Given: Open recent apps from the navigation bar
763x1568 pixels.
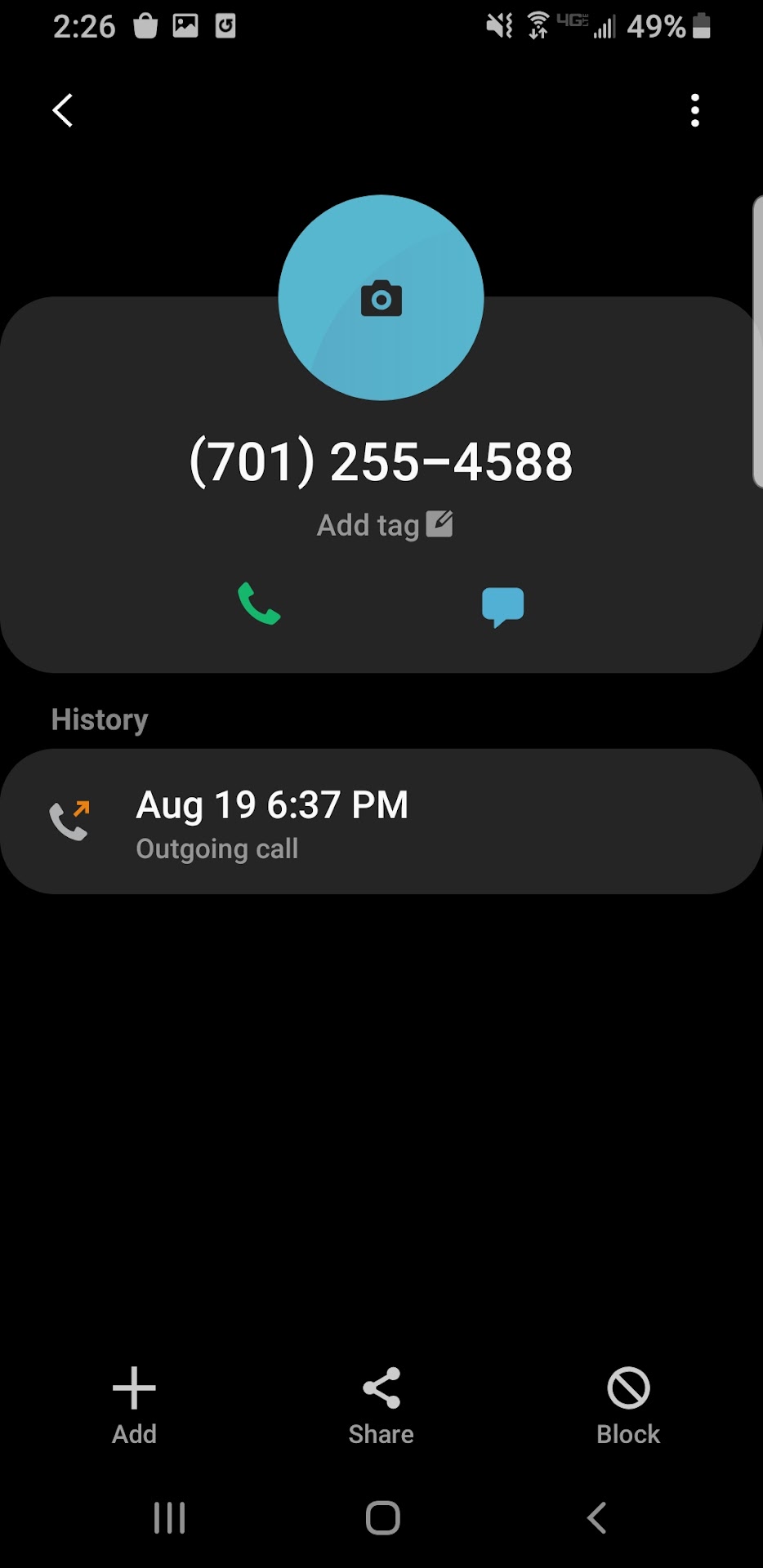Looking at the screenshot, I should [169, 1518].
